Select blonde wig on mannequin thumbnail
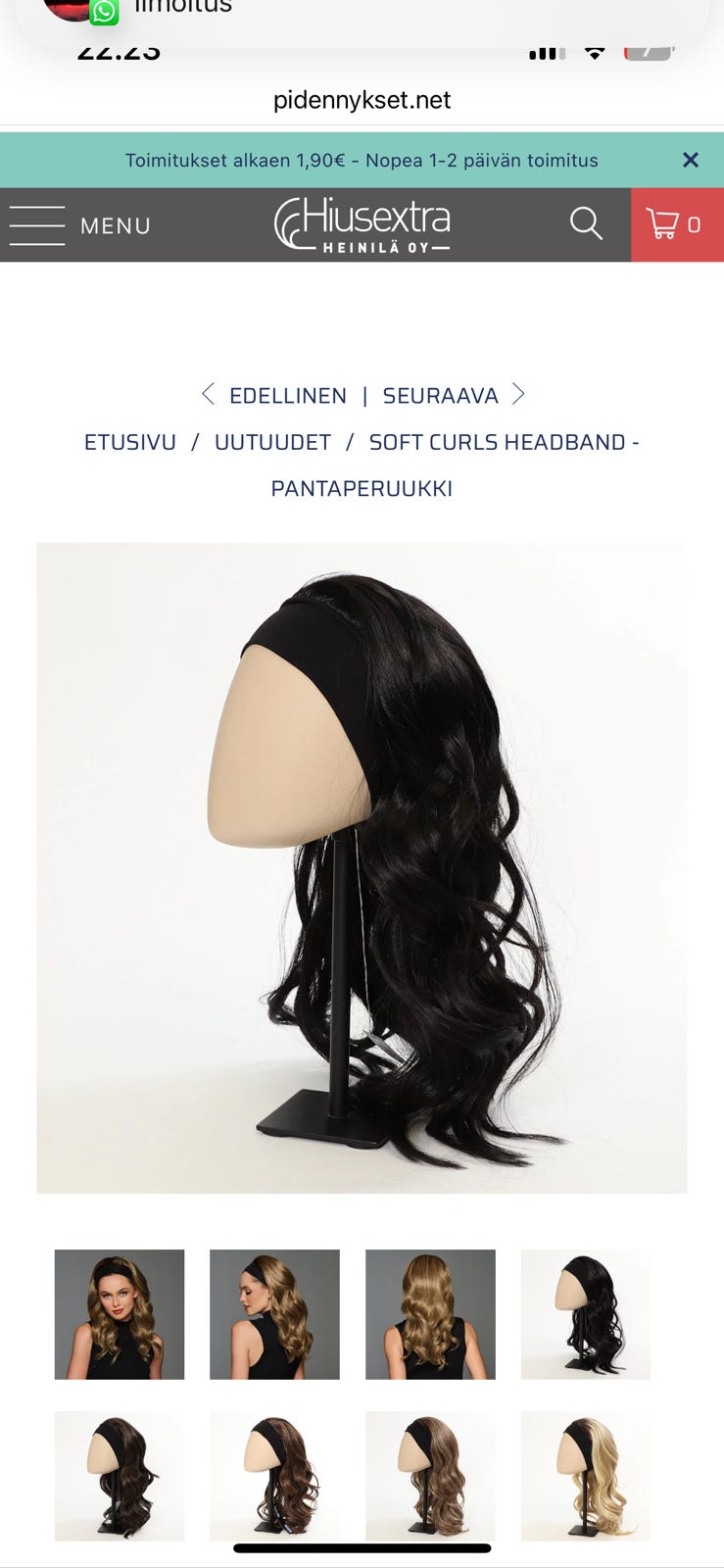The height and width of the screenshot is (1568, 724). [x=586, y=1476]
